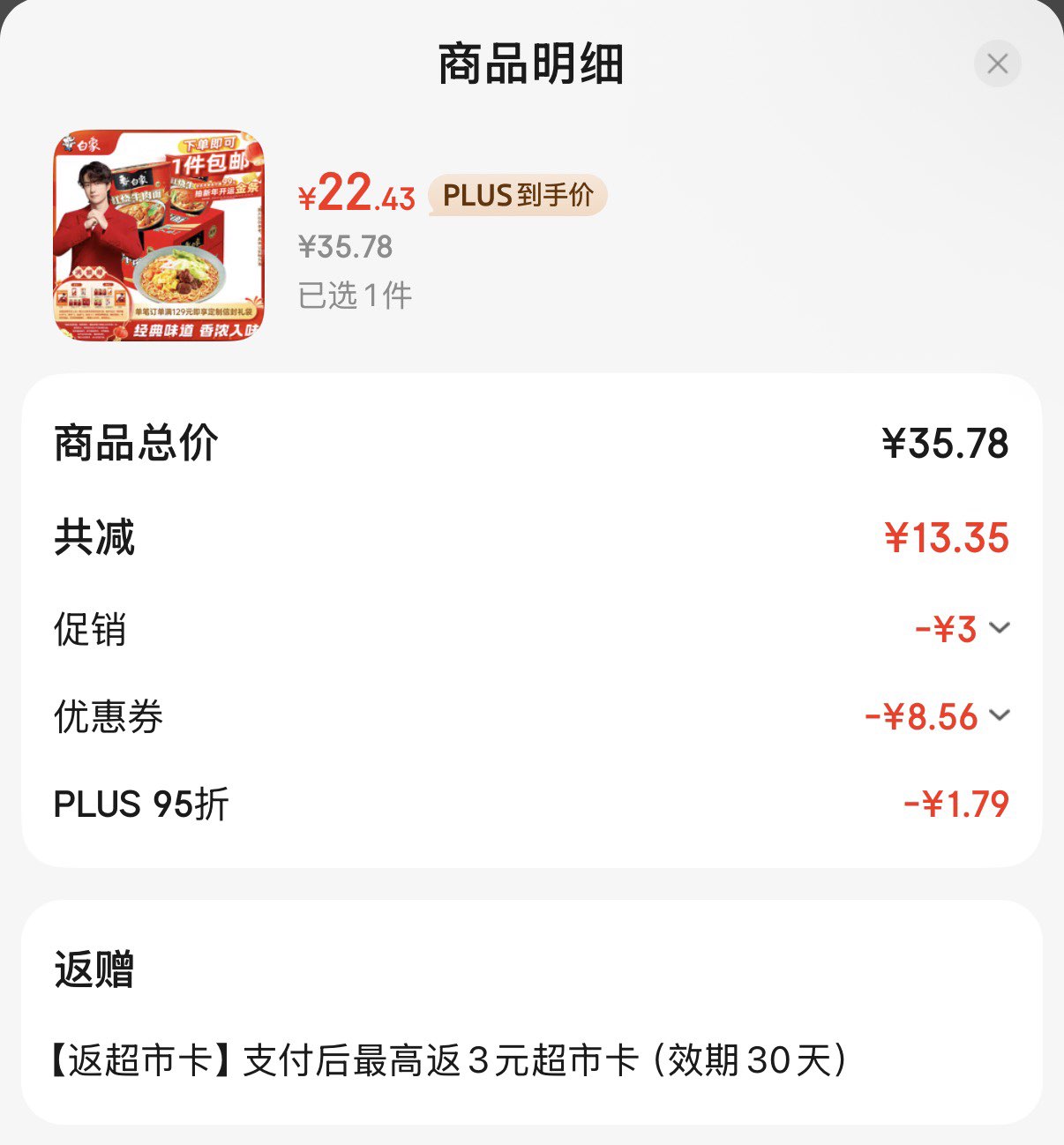Open the PLUS 95折 discount row
The image size is (1064, 1145).
tap(139, 802)
